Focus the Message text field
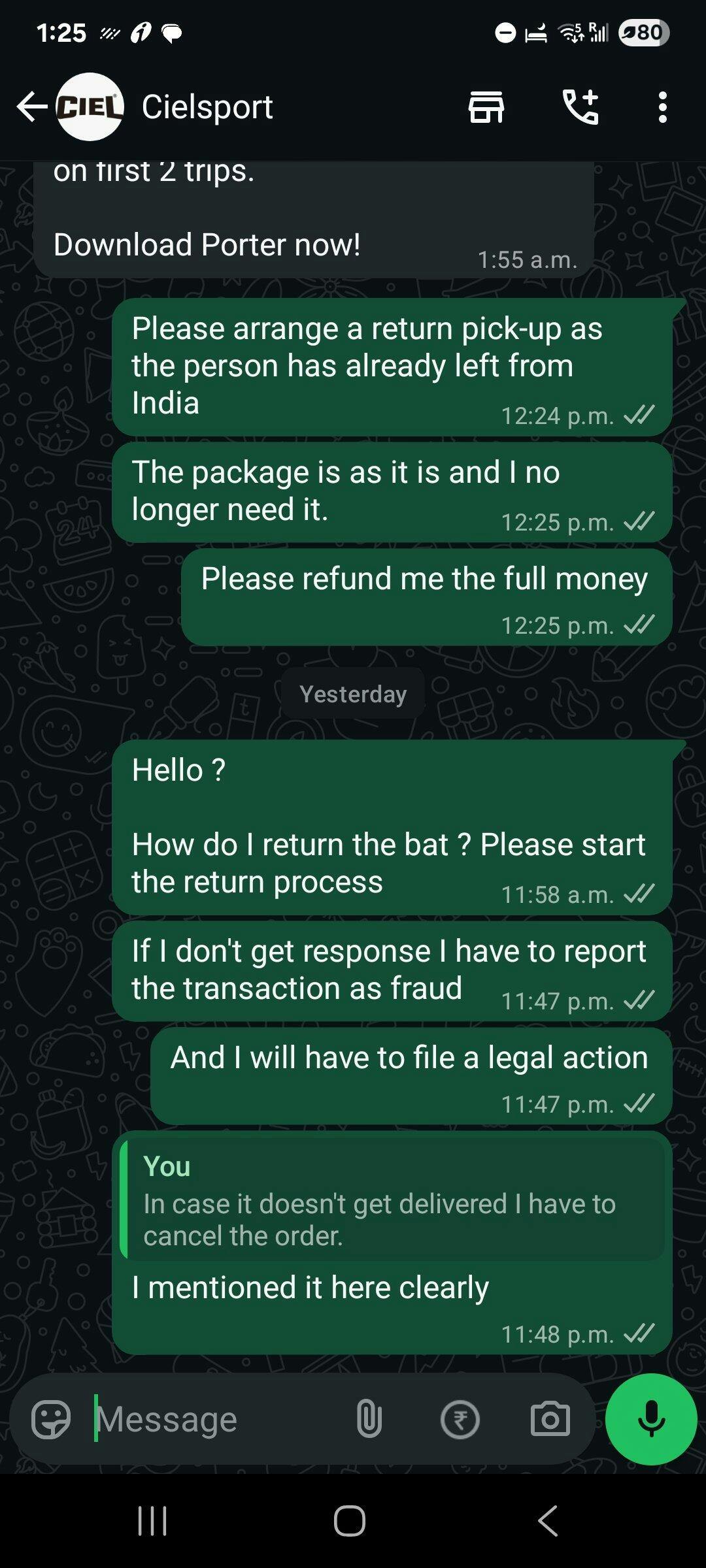Viewport: 706px width, 1568px height. (216, 1420)
